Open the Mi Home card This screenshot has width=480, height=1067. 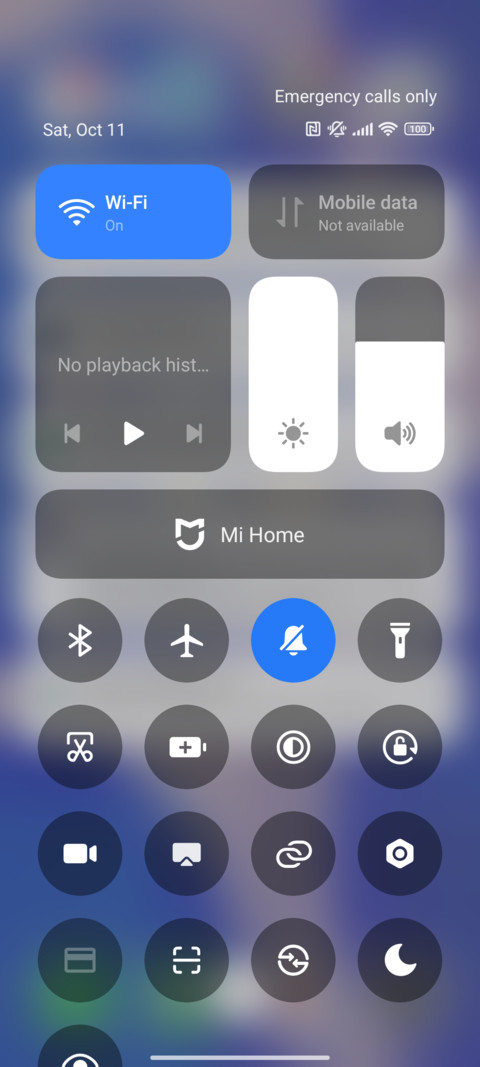point(240,534)
